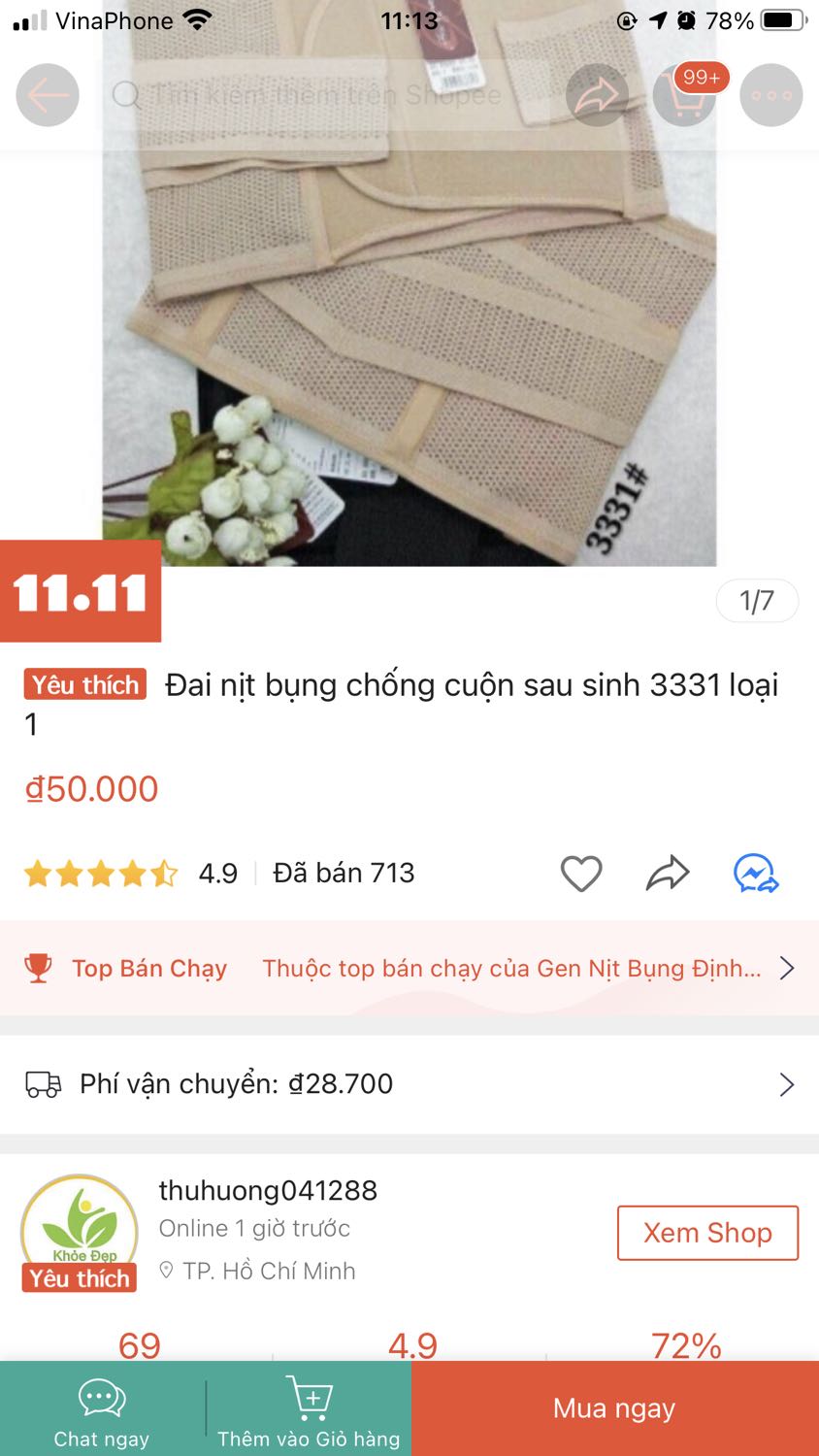819x1456 pixels.
Task: Open the thuhuong041288 shop avatar
Action: click(80, 1221)
